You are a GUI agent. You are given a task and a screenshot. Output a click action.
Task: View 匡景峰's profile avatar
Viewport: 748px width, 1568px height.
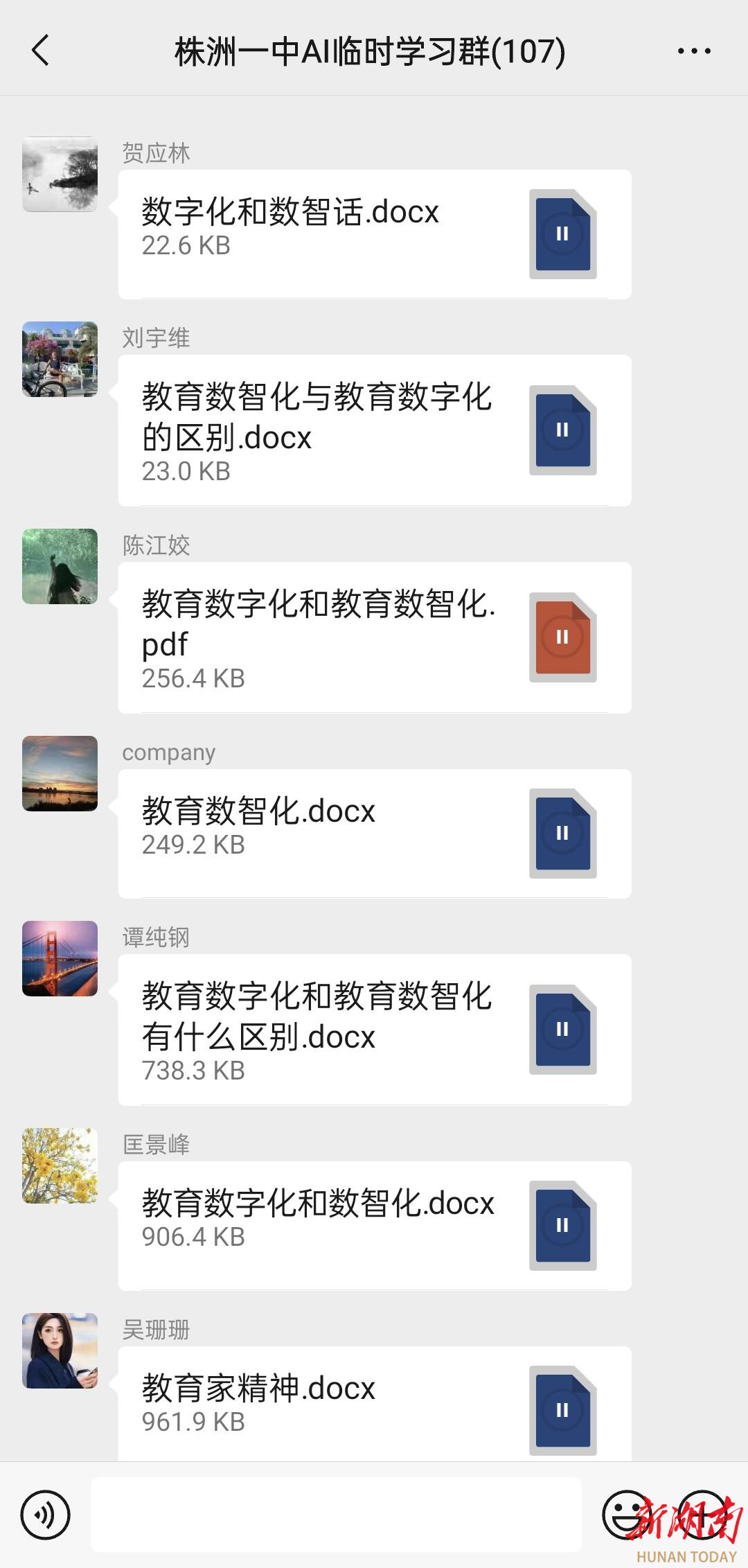[60, 1165]
